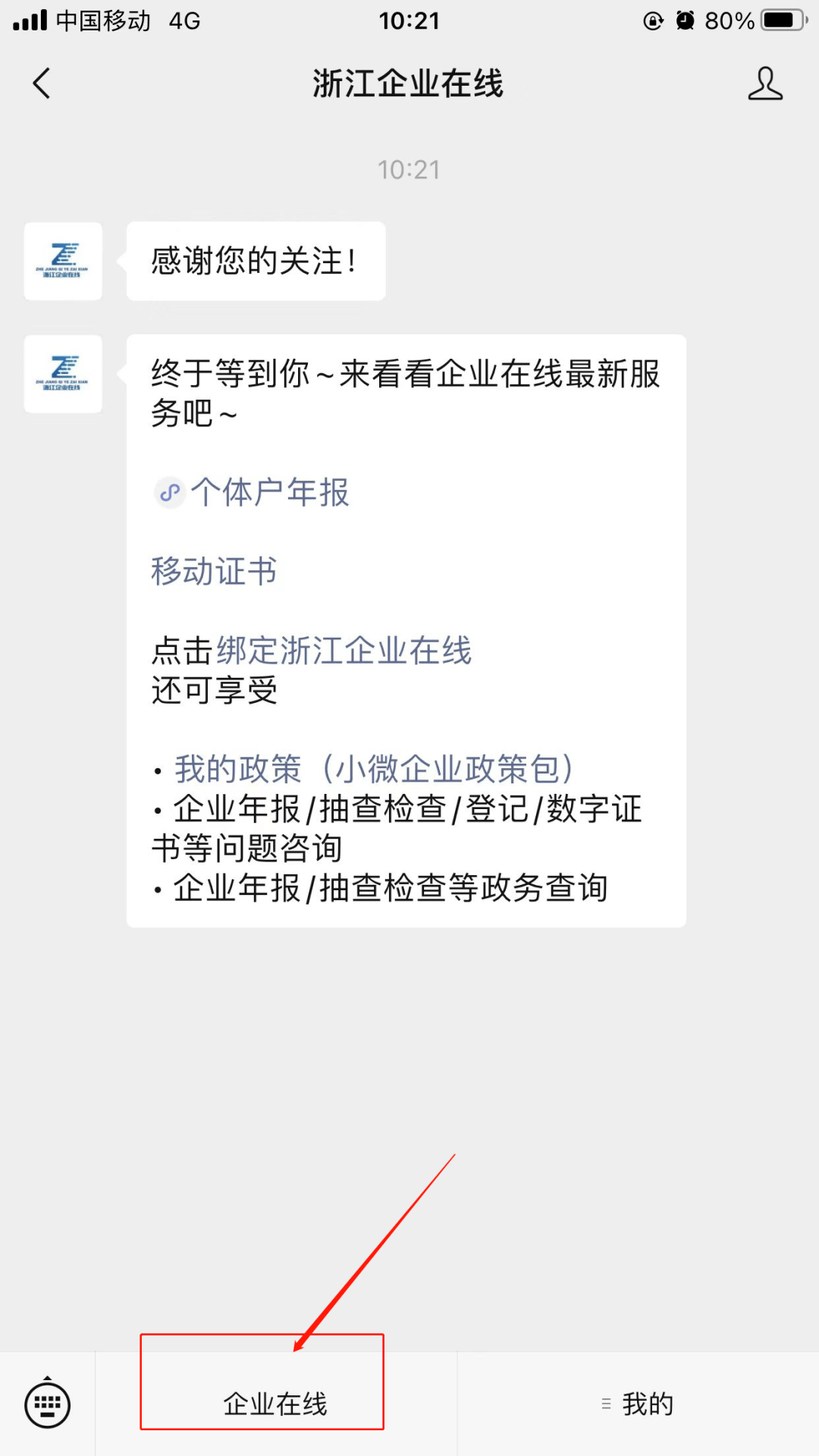Open the 个体户年报 link
This screenshot has width=819, height=1456.
tap(252, 492)
